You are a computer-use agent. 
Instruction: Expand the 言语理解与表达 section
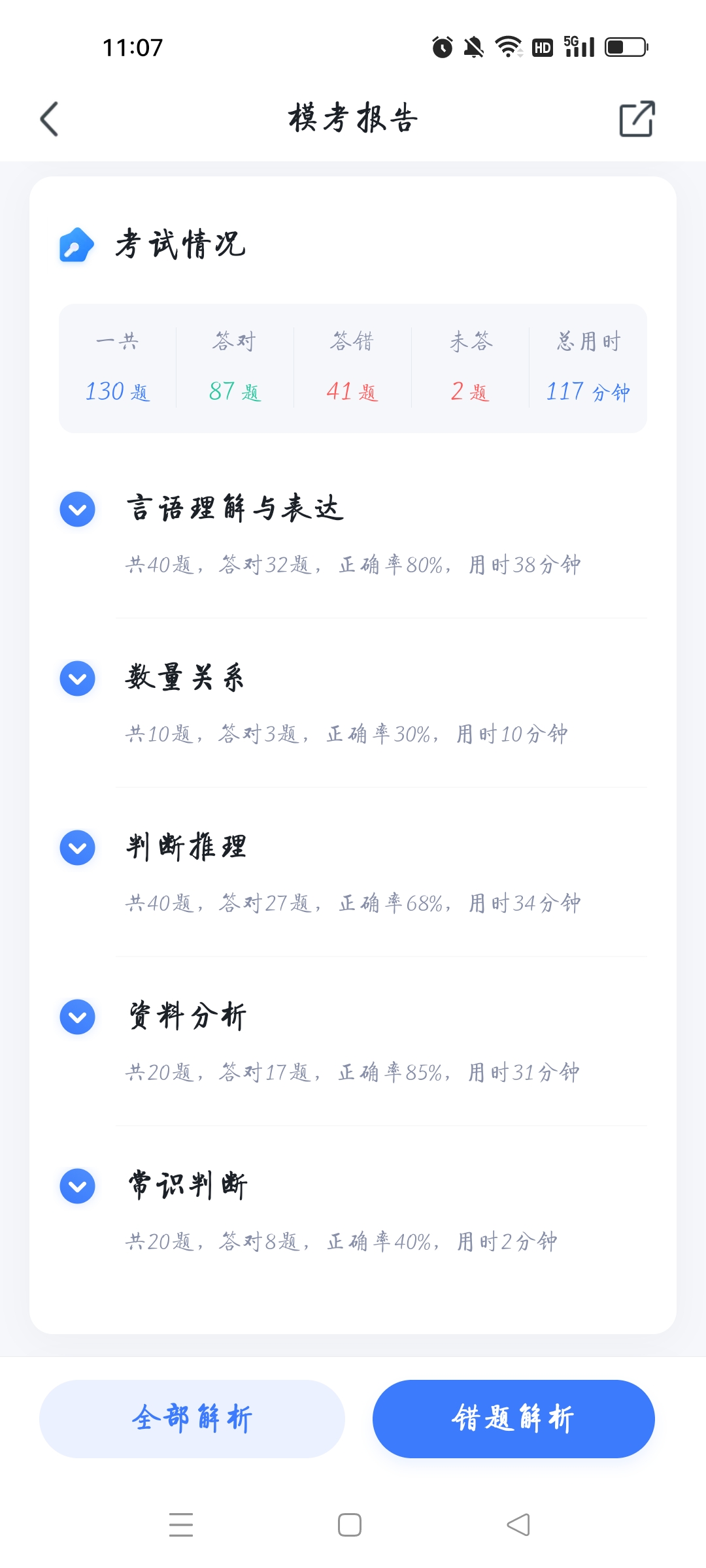point(78,509)
